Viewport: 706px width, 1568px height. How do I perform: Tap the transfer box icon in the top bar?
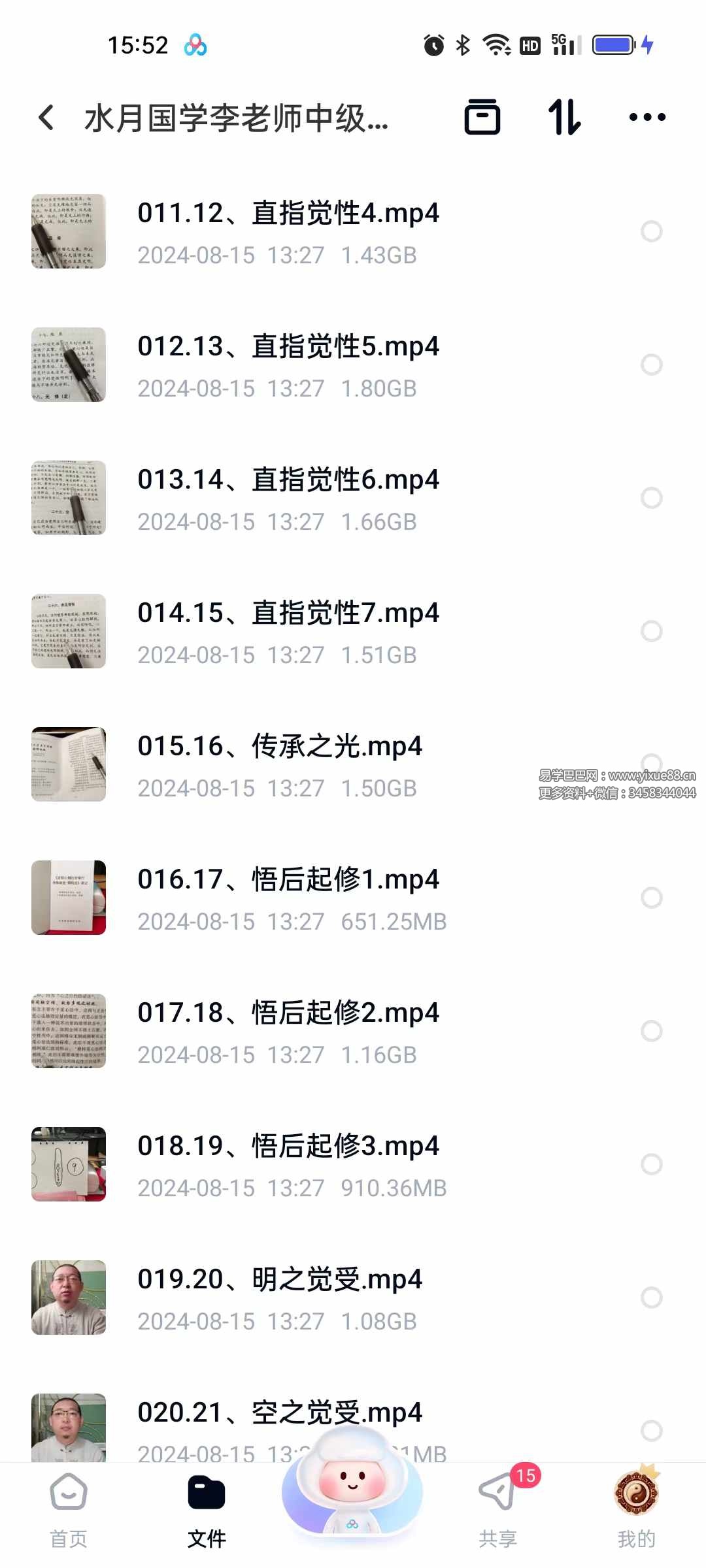pyautogui.click(x=482, y=116)
